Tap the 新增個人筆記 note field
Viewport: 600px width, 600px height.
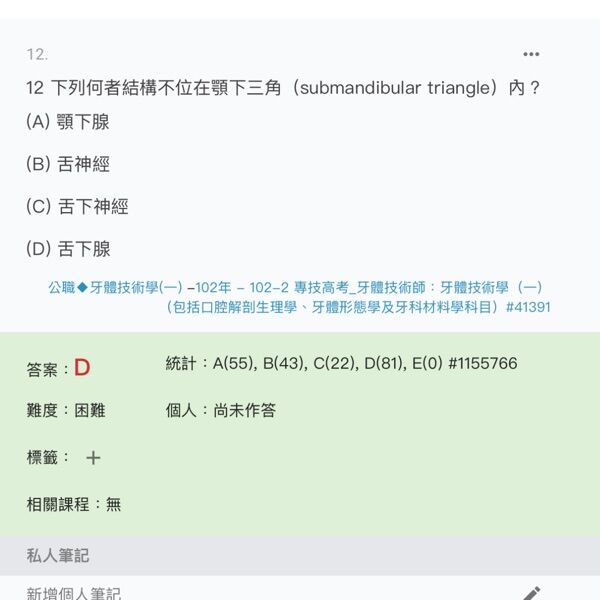click(74, 593)
